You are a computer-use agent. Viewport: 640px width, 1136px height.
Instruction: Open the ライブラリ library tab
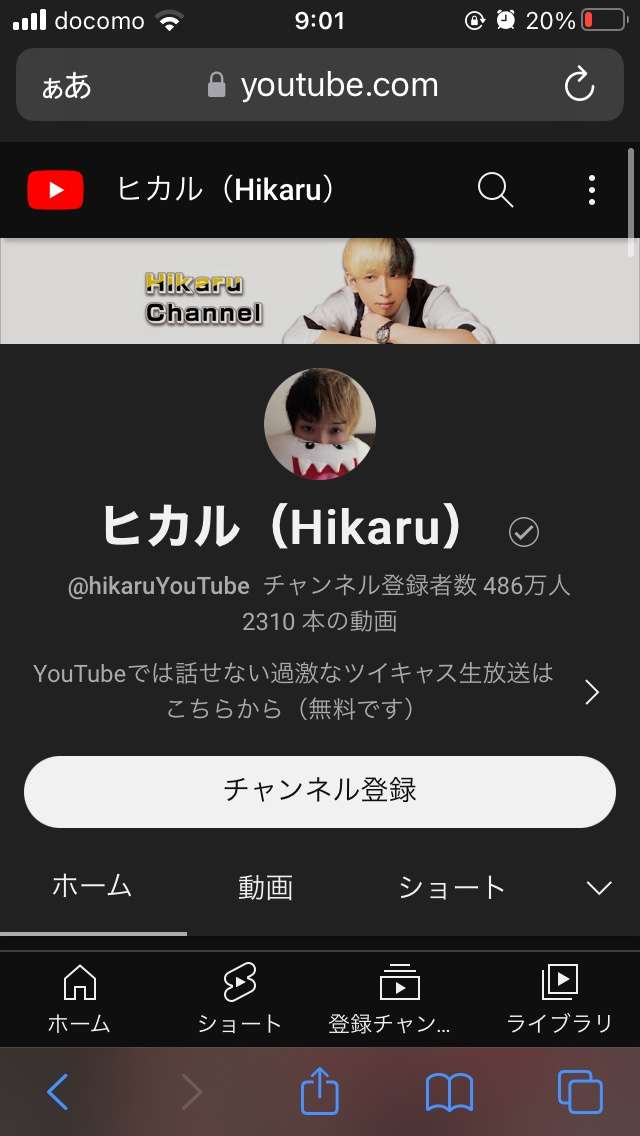click(559, 998)
